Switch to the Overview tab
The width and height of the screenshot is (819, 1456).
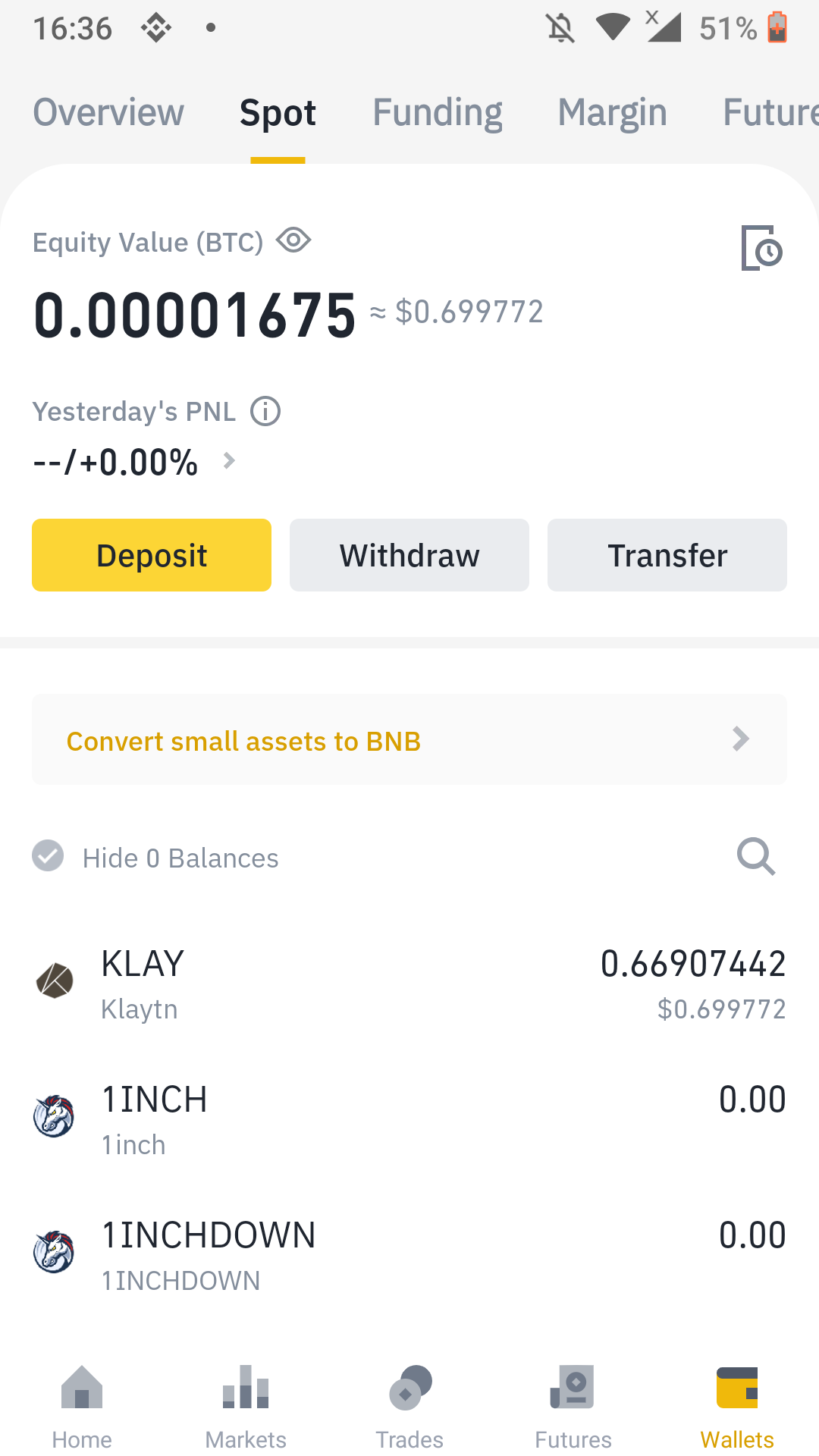click(108, 113)
